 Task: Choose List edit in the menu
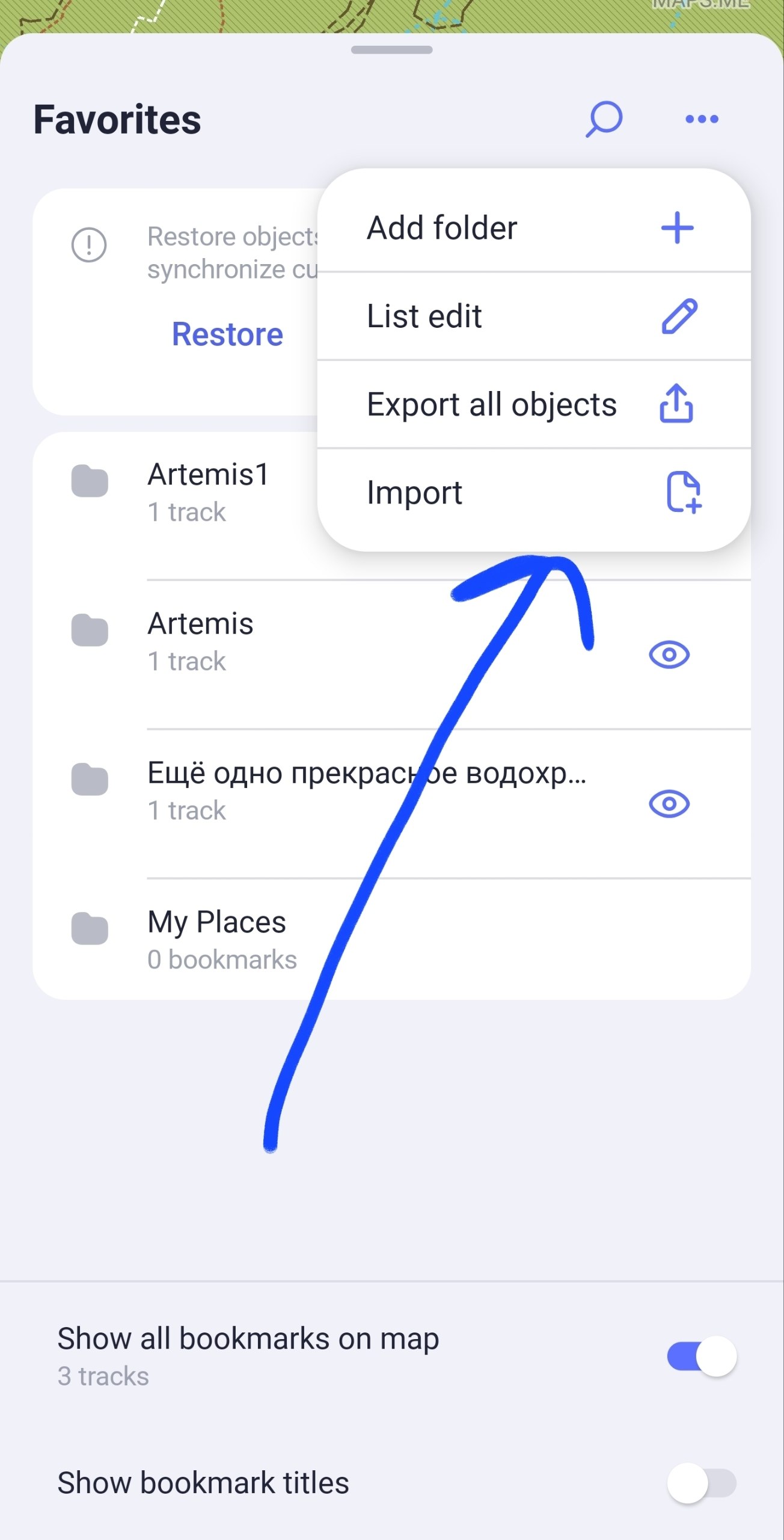tap(533, 316)
